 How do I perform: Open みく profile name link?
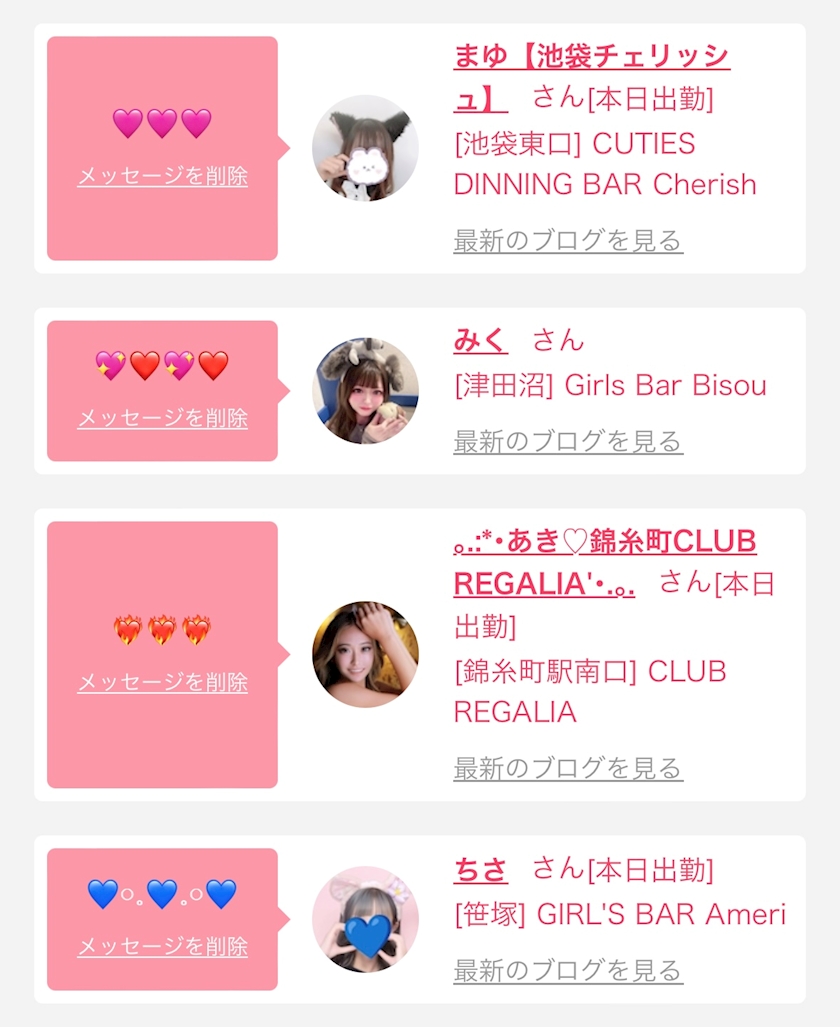click(x=480, y=340)
